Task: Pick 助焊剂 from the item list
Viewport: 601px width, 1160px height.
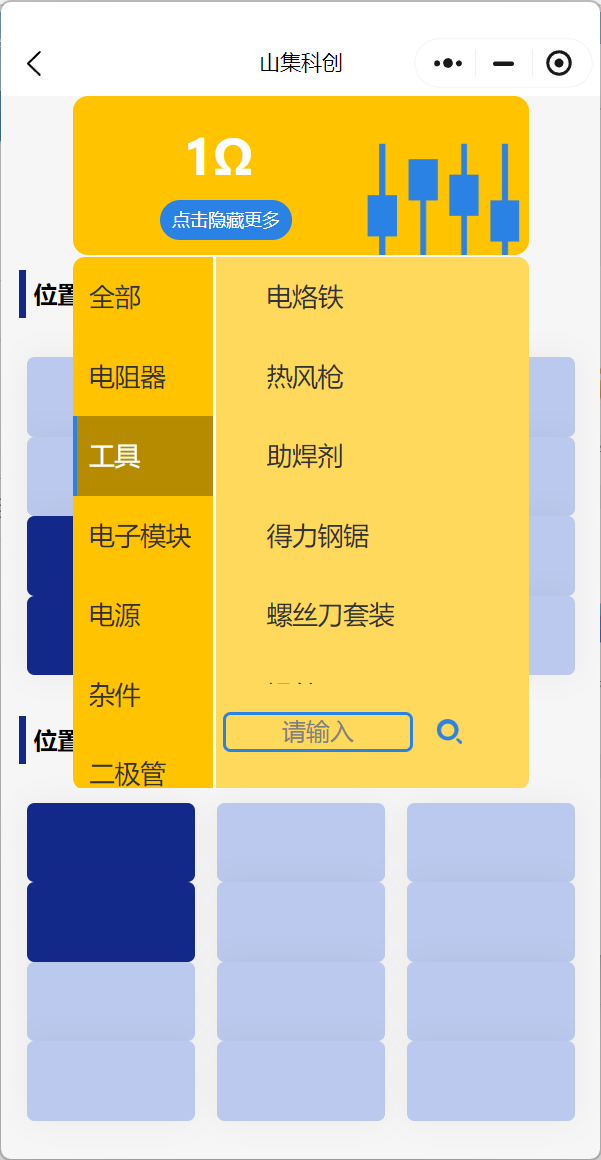Action: coord(305,456)
